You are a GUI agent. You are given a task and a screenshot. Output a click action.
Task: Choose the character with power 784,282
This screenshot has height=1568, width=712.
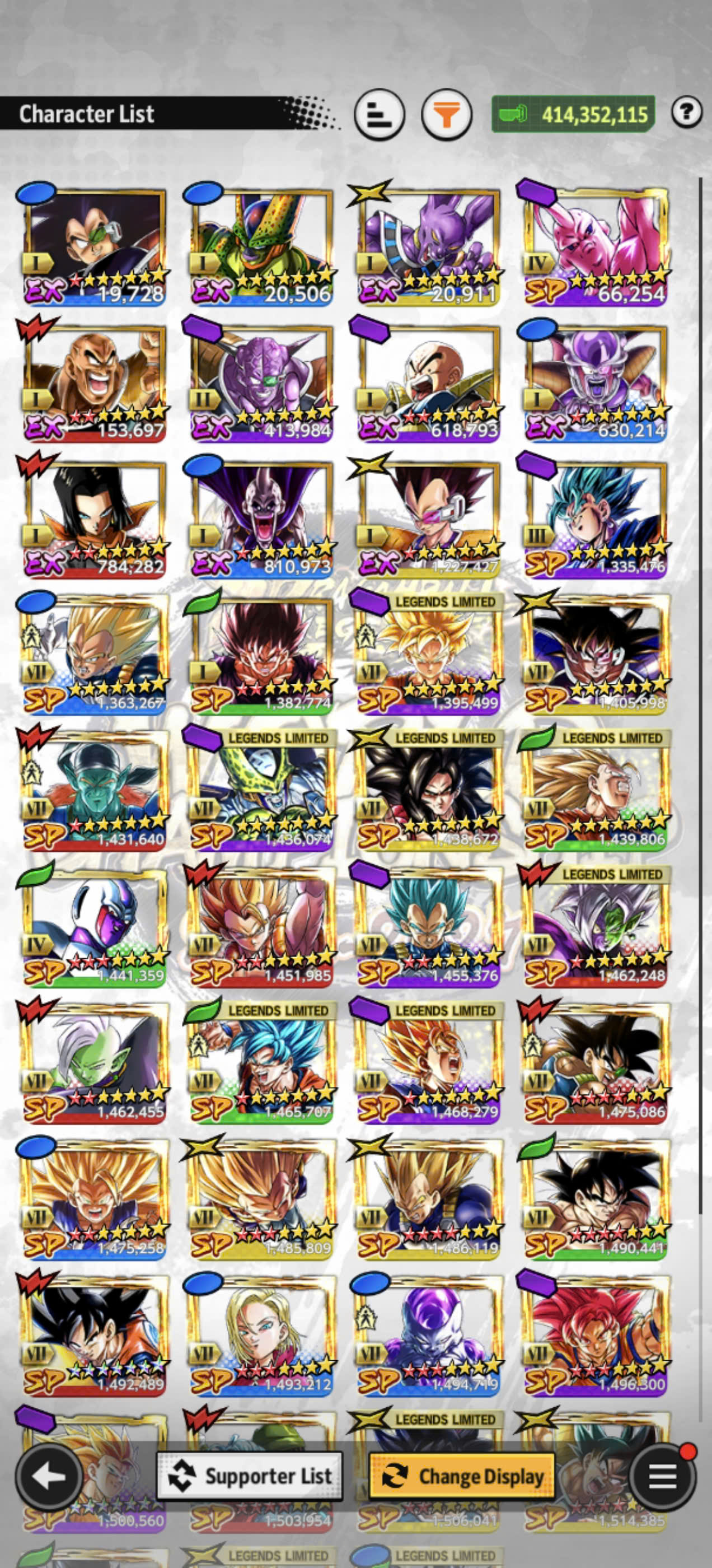pyautogui.click(x=93, y=519)
